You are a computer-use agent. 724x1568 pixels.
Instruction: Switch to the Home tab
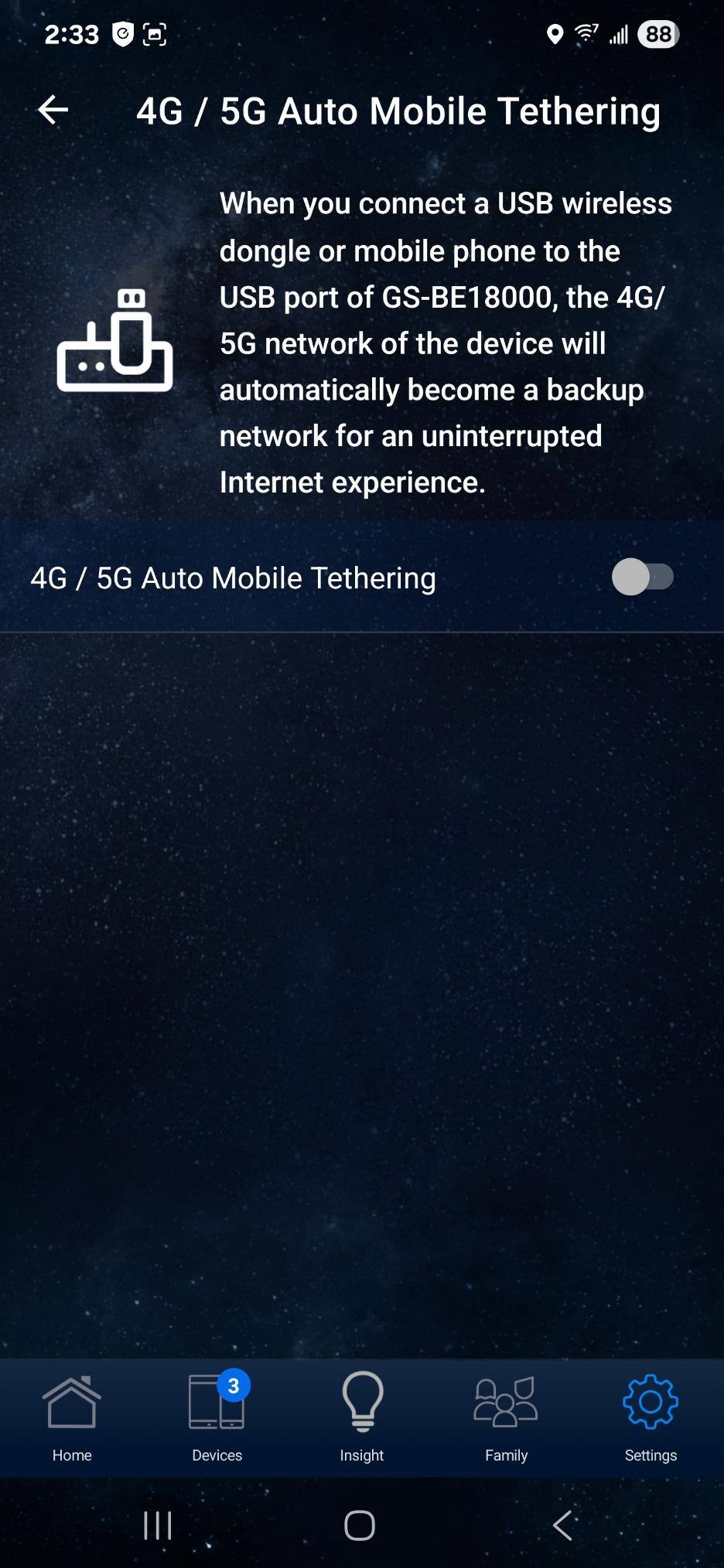click(72, 1416)
